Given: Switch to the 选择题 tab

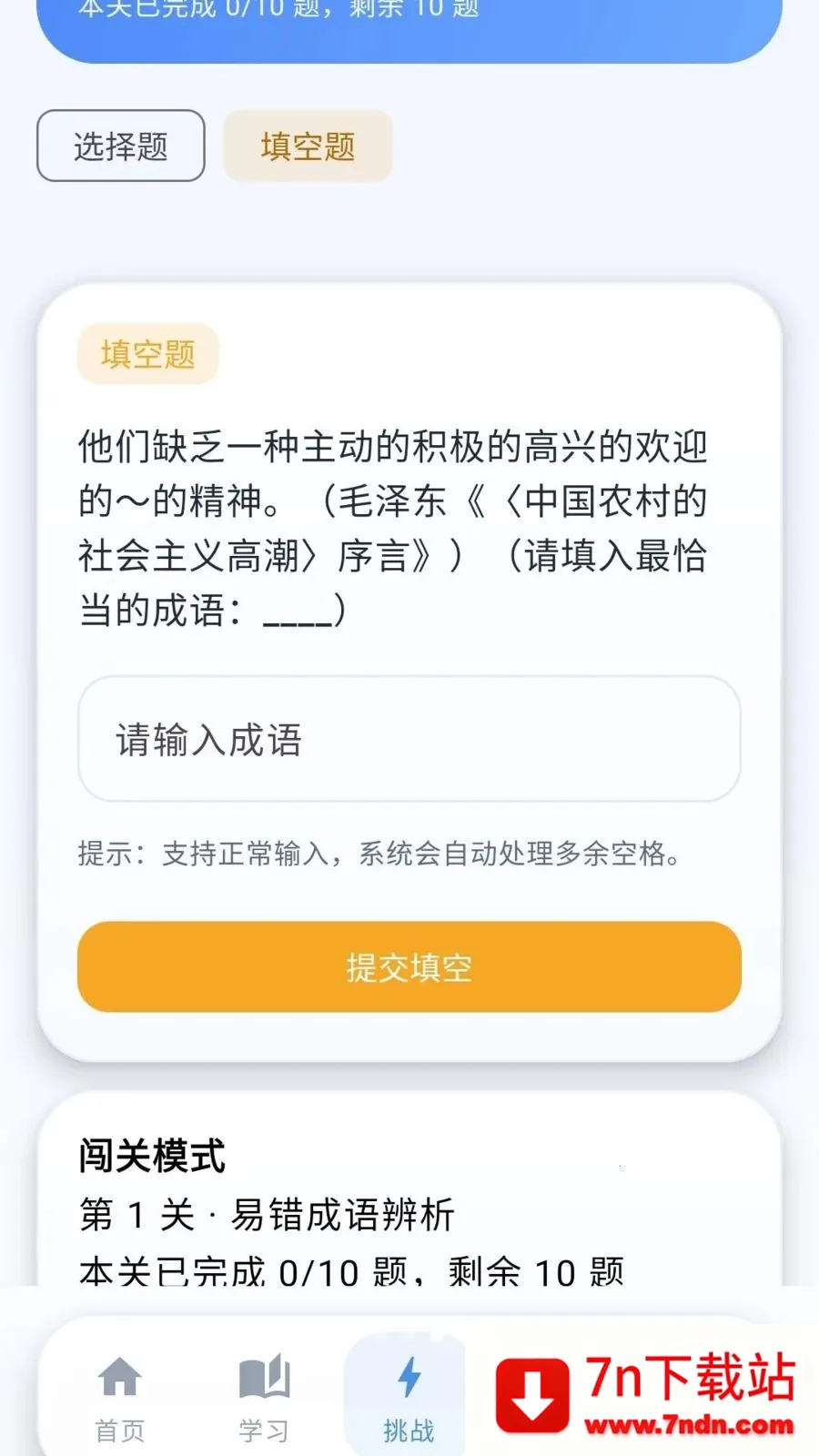Looking at the screenshot, I should pos(120,147).
